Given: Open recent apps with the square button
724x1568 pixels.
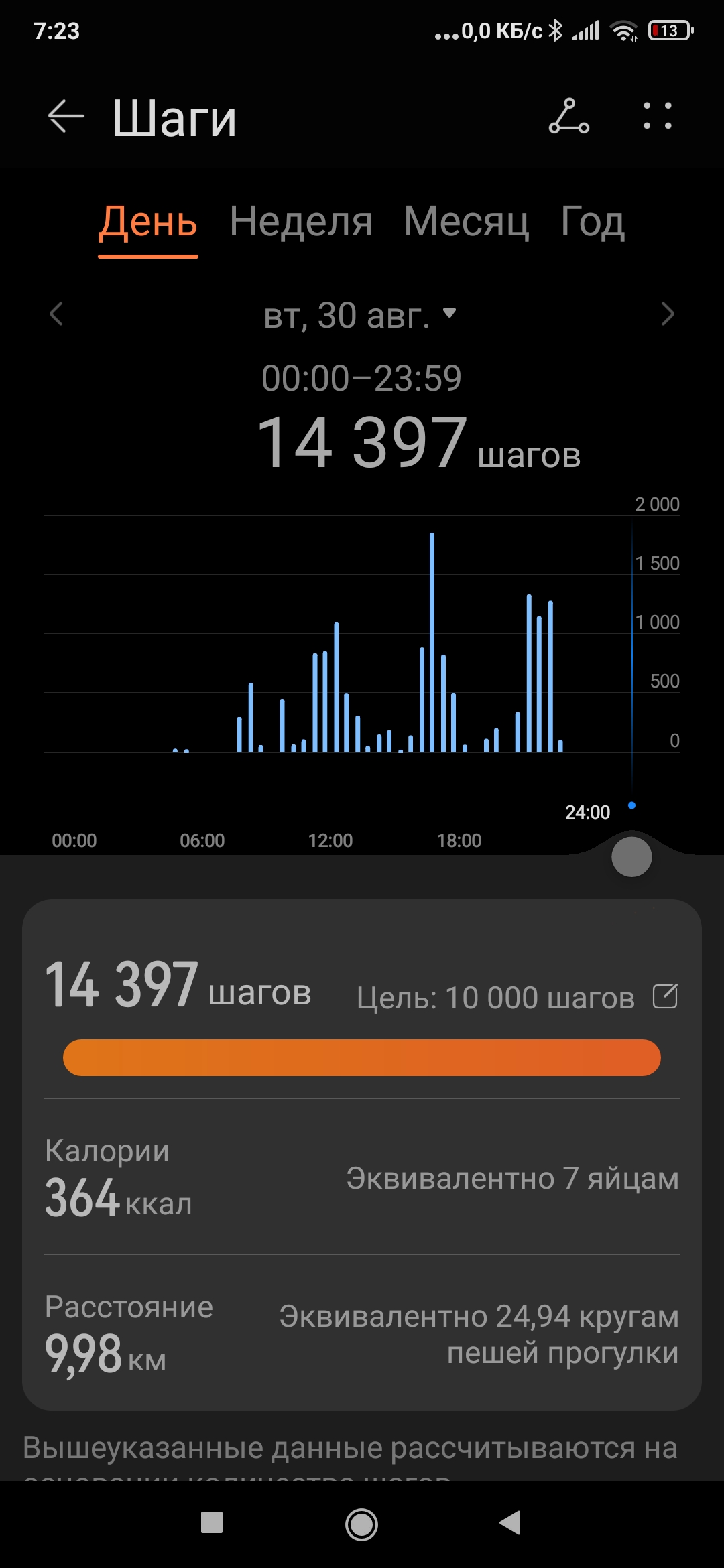Looking at the screenshot, I should [212, 1522].
